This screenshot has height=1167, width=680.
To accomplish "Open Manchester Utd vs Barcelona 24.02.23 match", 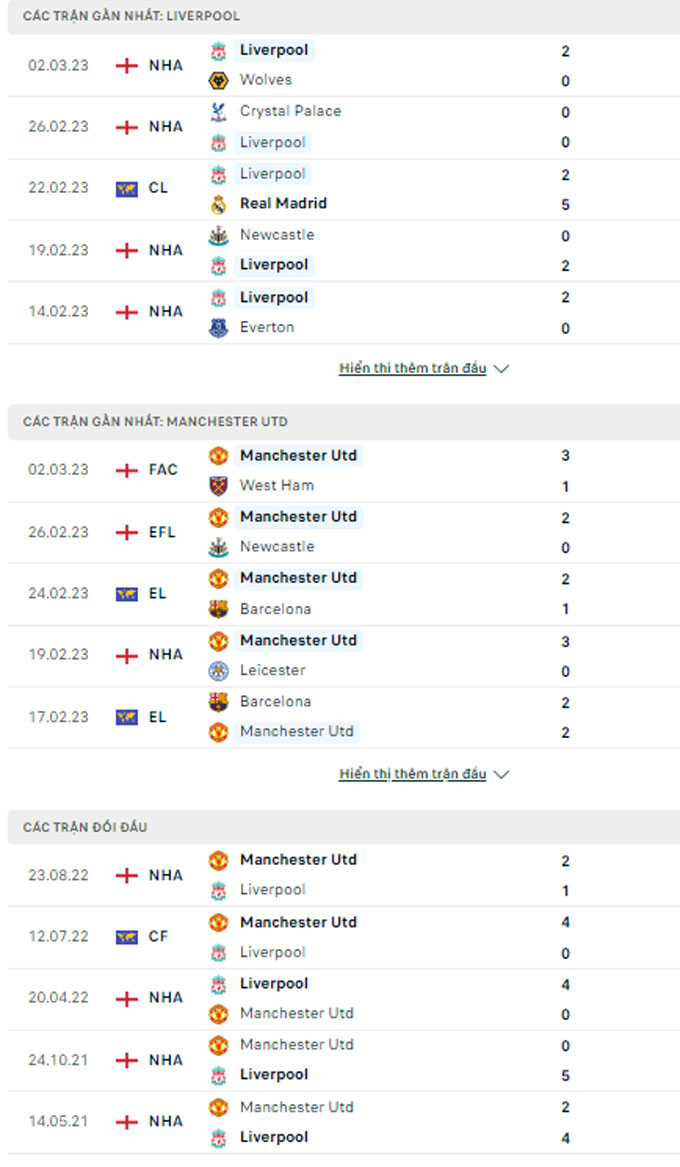I will [344, 594].
